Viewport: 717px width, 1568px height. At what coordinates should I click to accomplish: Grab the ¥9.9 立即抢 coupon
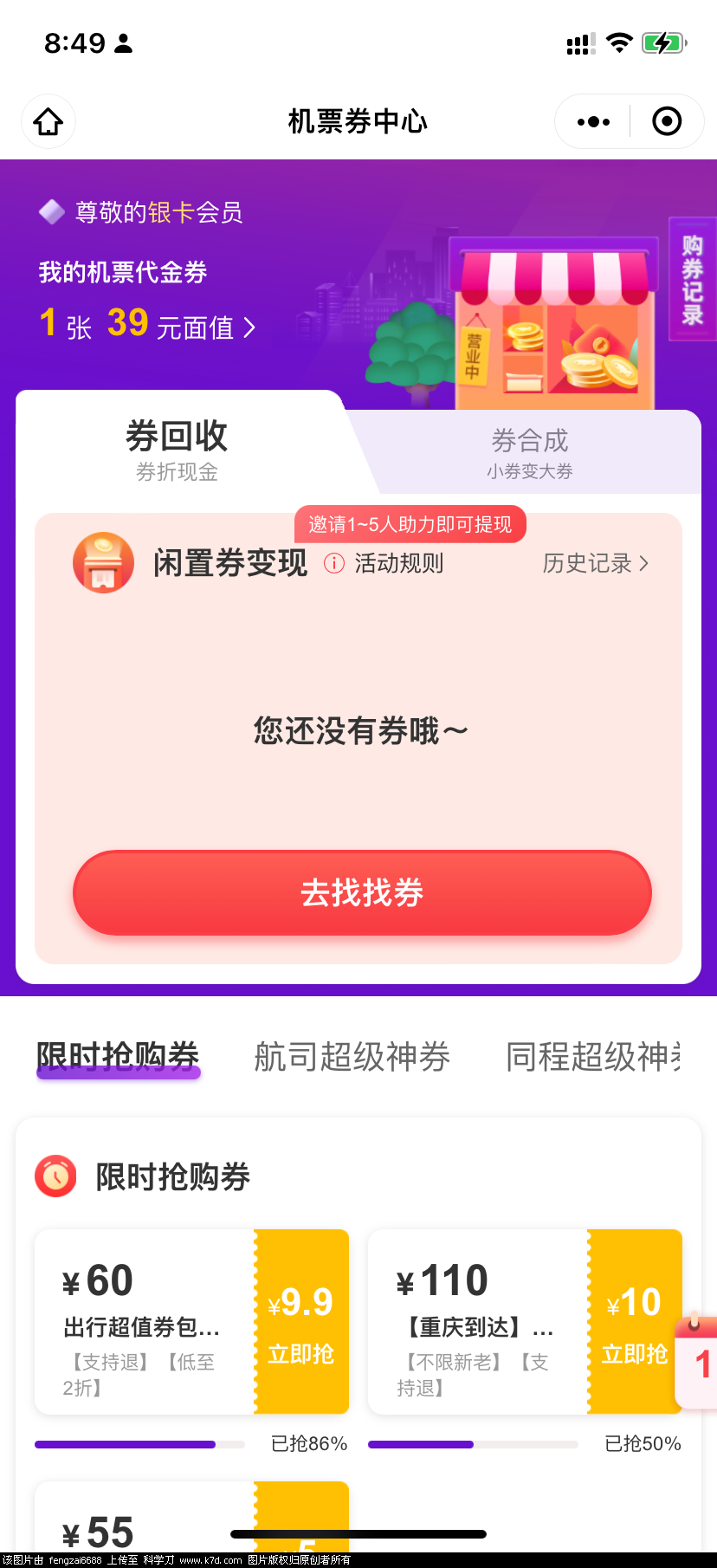[x=300, y=1321]
